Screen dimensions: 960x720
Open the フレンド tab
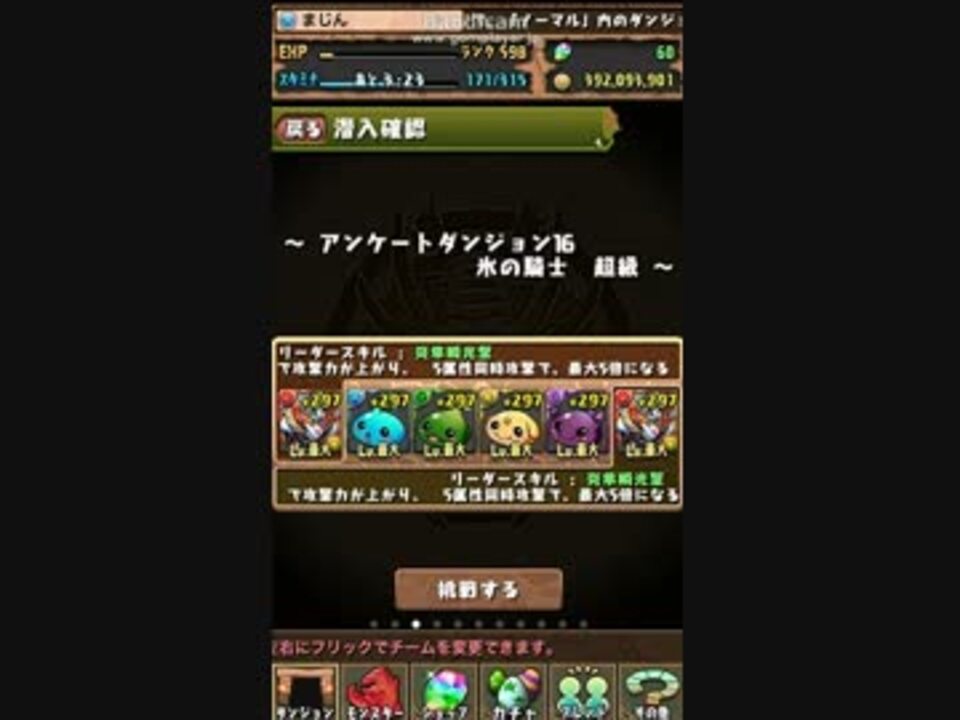tap(582, 692)
